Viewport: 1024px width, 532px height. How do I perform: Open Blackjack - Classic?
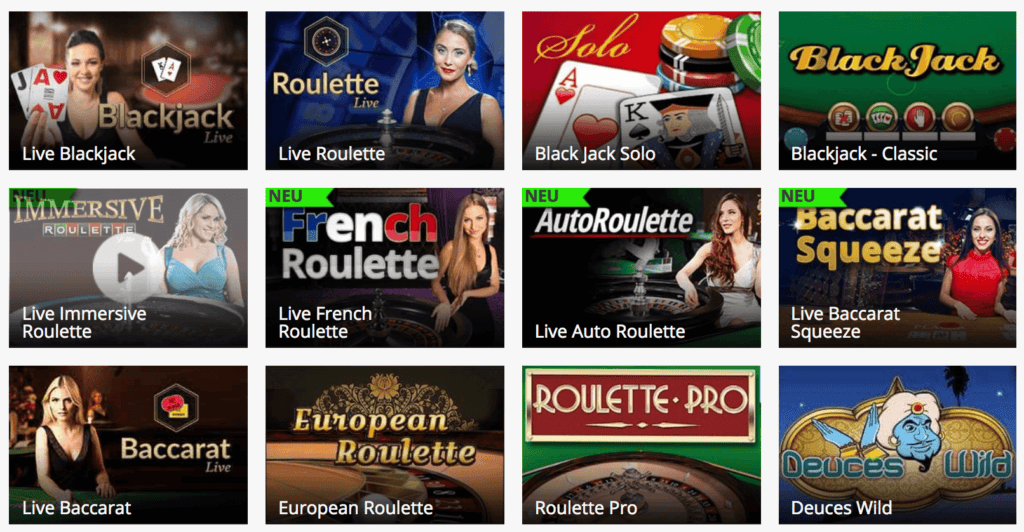[x=897, y=91]
